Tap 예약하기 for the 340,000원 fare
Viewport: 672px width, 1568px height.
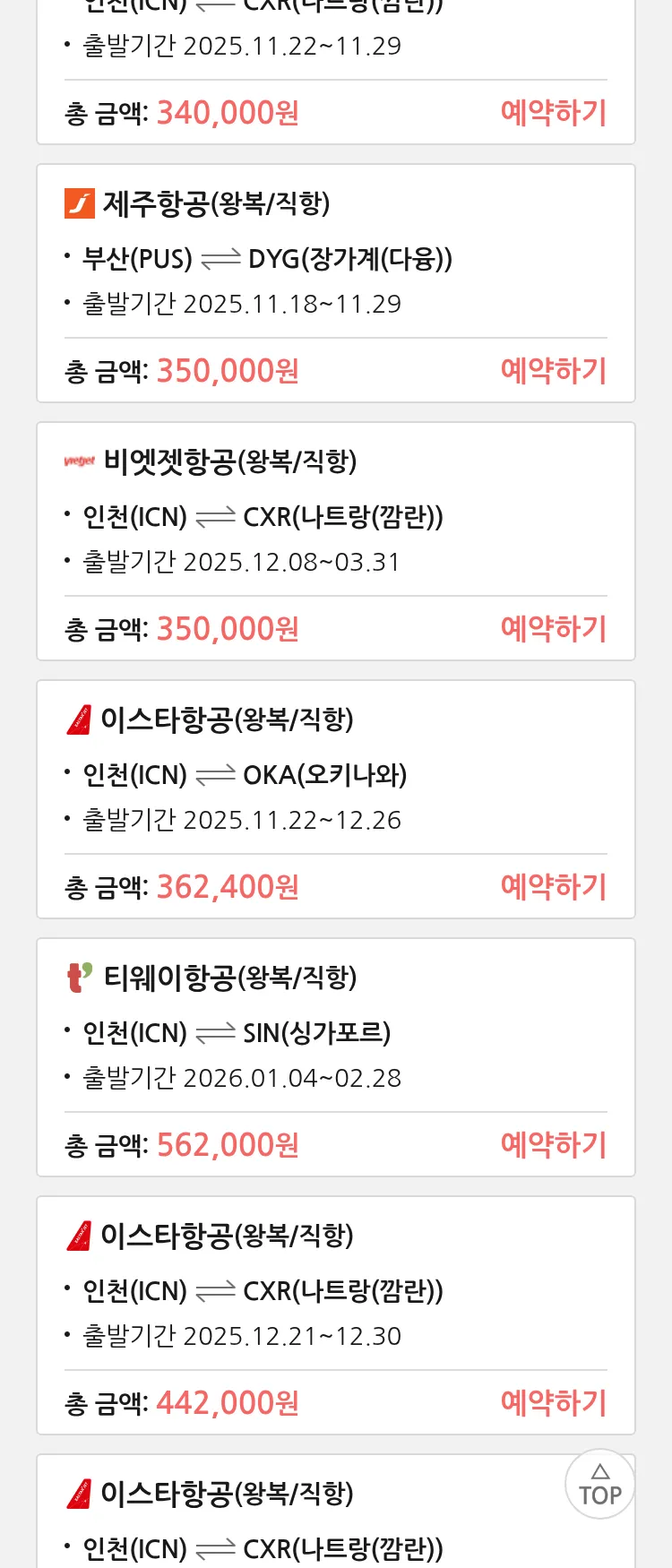[553, 113]
